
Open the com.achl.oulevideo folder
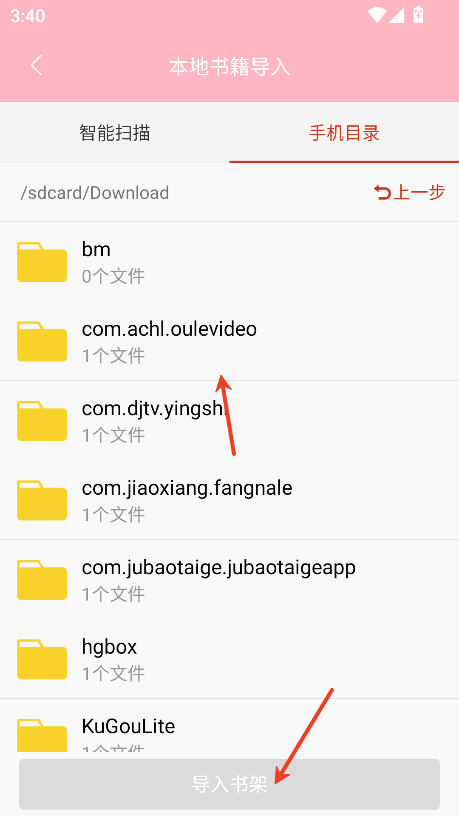click(230, 341)
